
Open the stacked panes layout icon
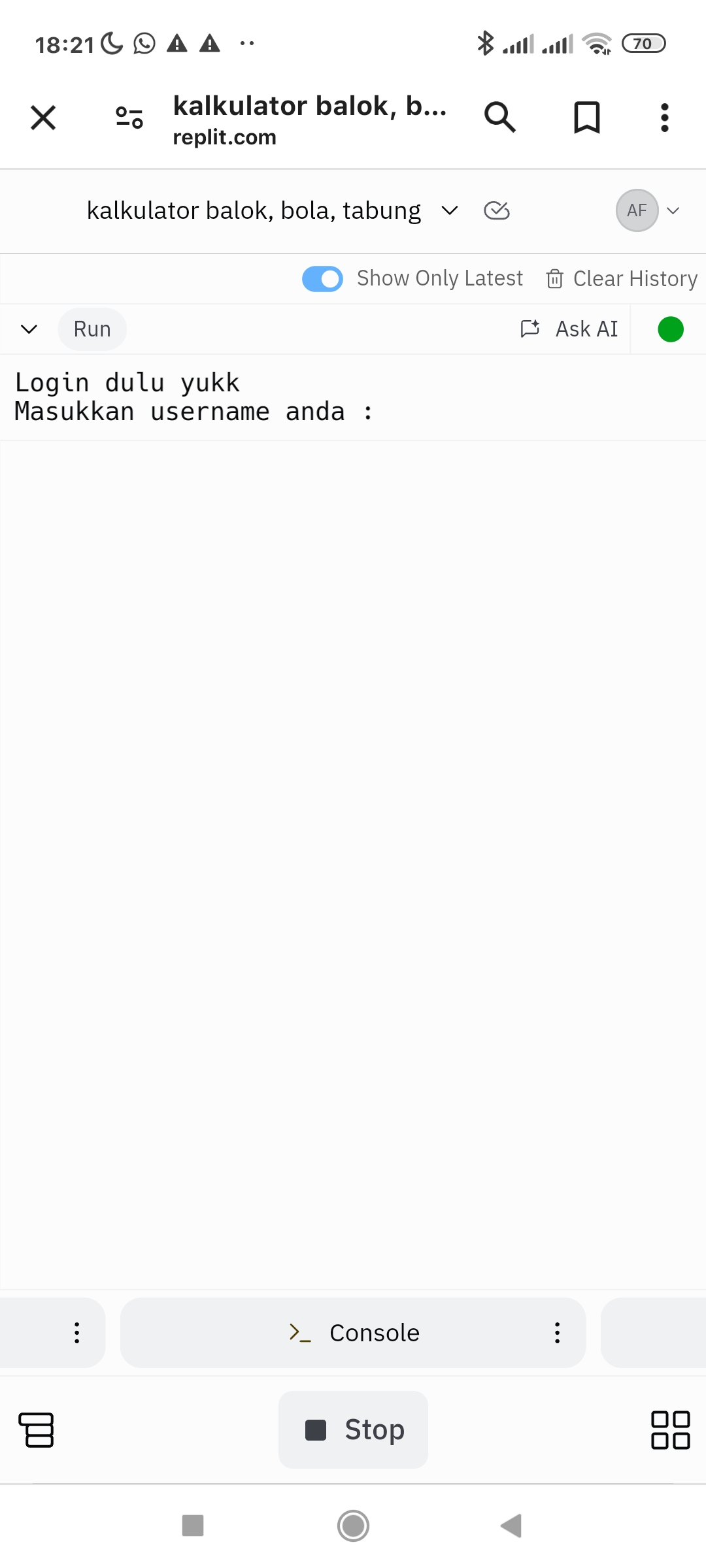click(x=37, y=1430)
